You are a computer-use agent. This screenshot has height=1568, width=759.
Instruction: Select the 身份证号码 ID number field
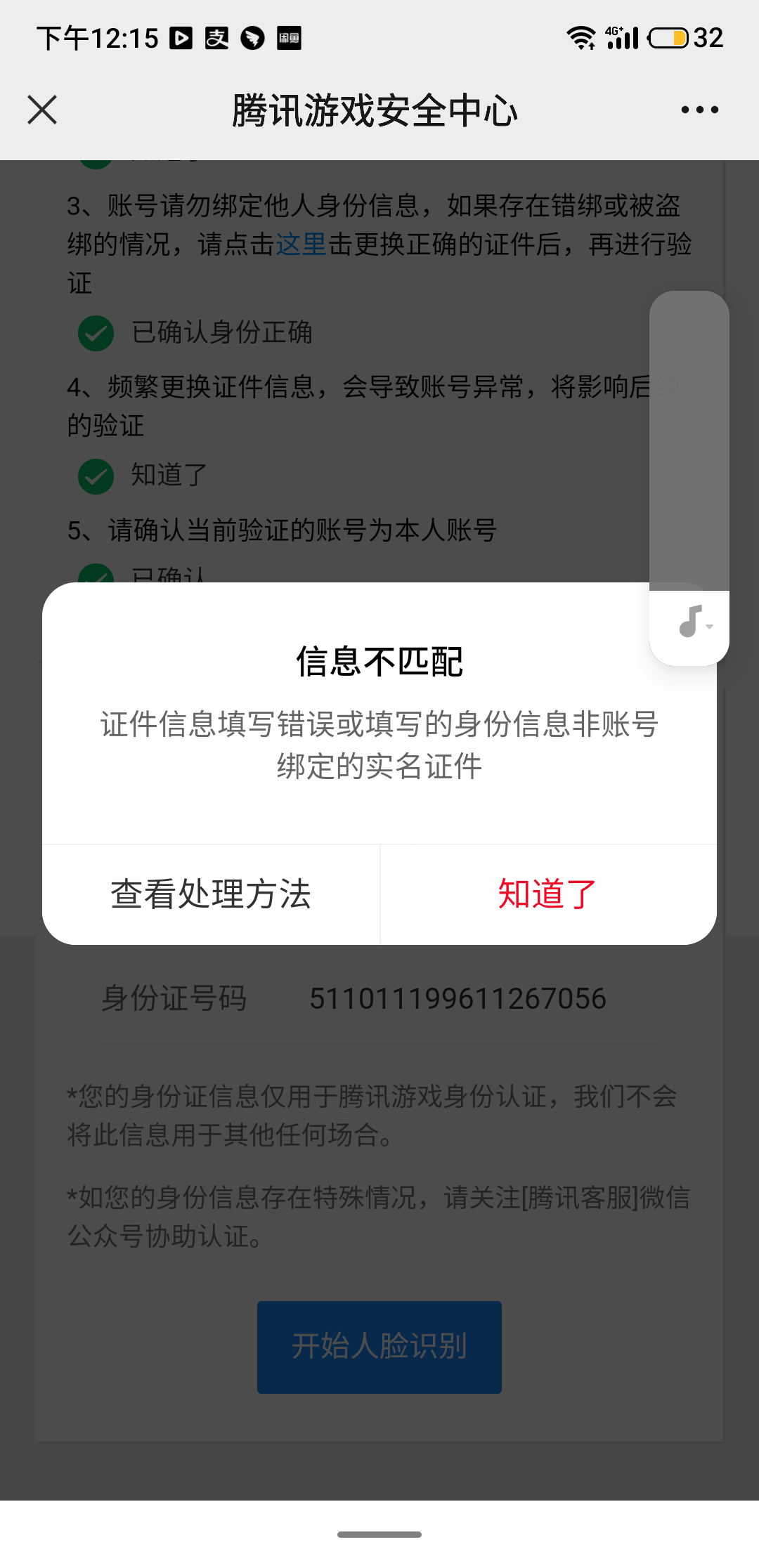click(458, 997)
